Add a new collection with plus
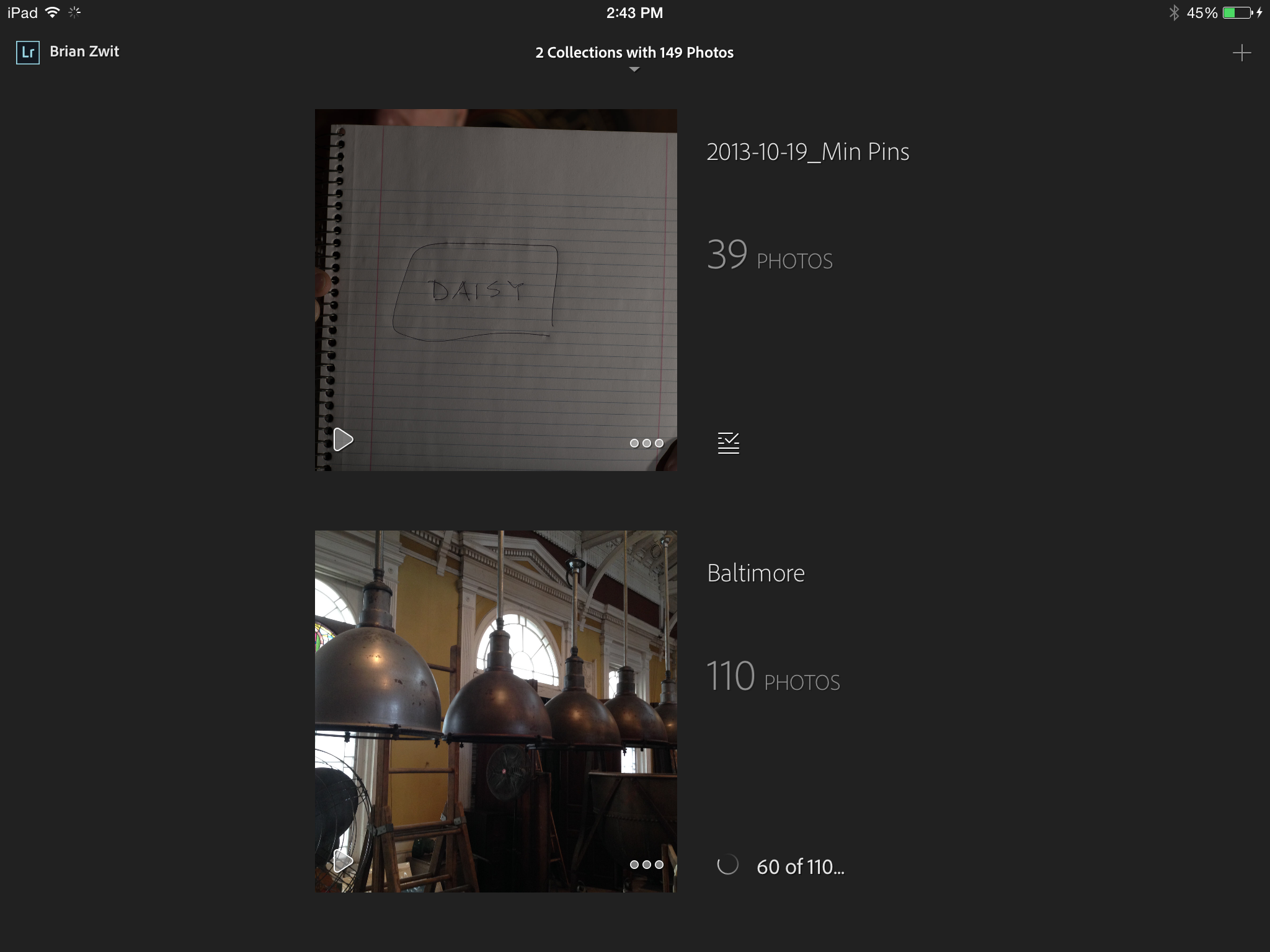Viewport: 1270px width, 952px height. (1241, 53)
